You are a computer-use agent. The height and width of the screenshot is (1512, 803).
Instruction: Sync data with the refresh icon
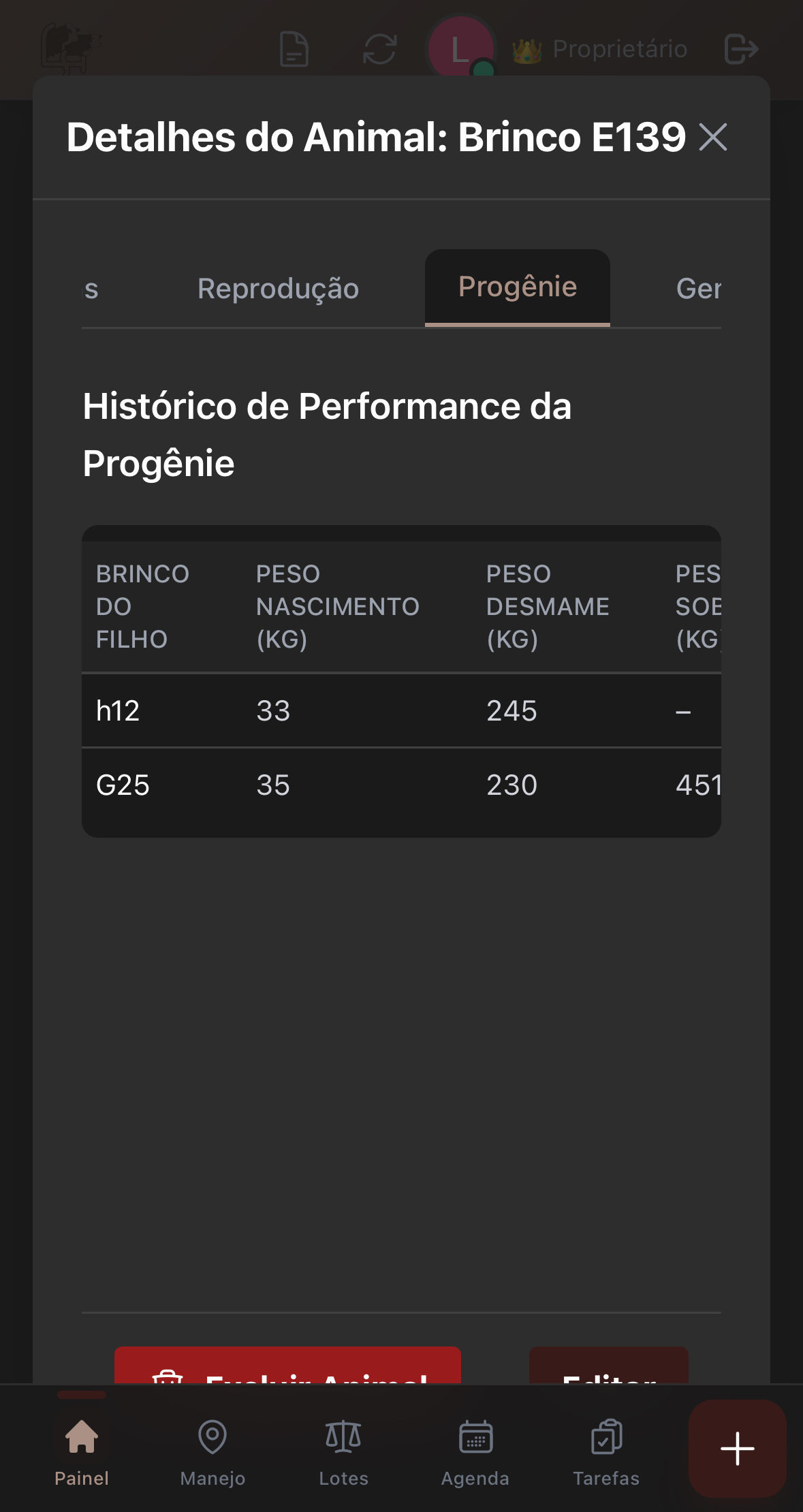(x=379, y=48)
